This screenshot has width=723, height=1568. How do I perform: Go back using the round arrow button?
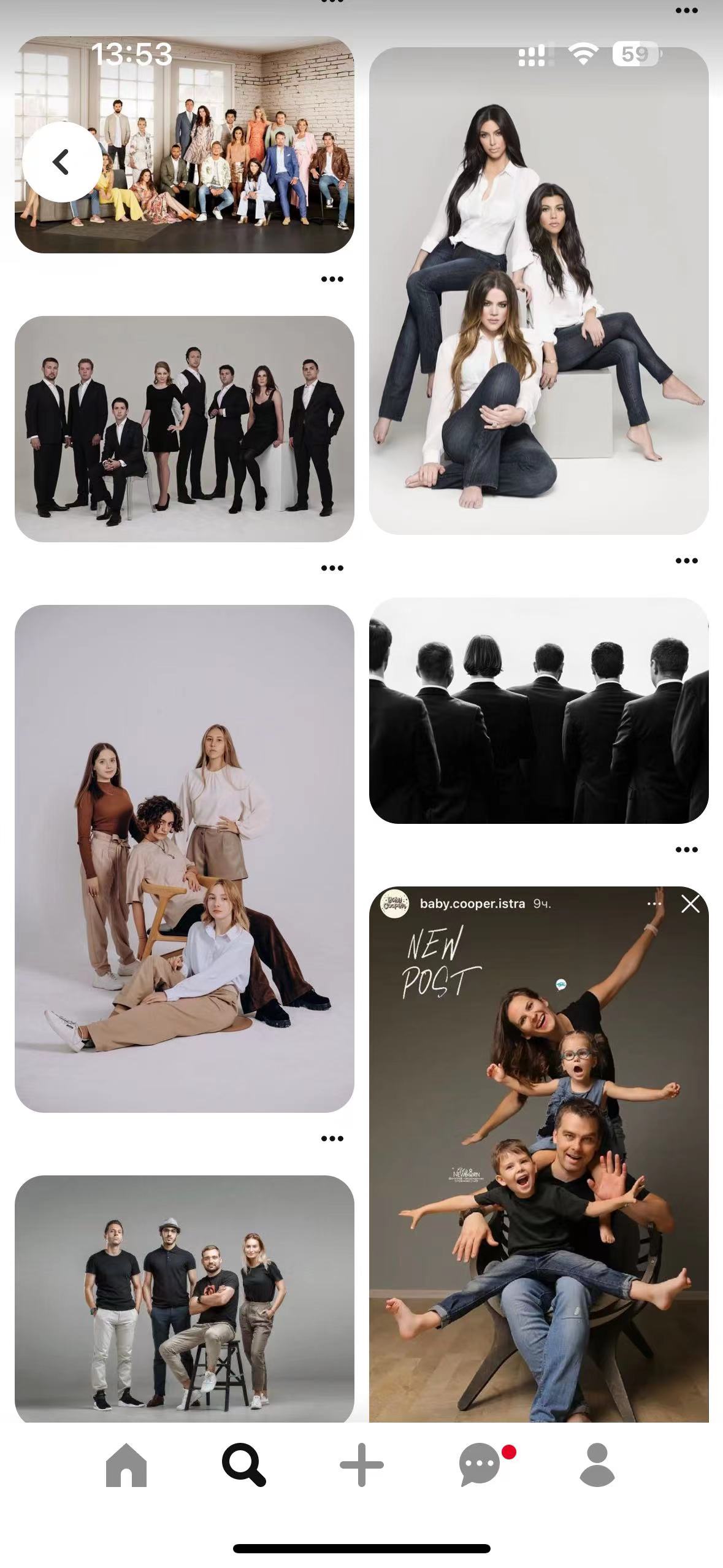(x=62, y=162)
